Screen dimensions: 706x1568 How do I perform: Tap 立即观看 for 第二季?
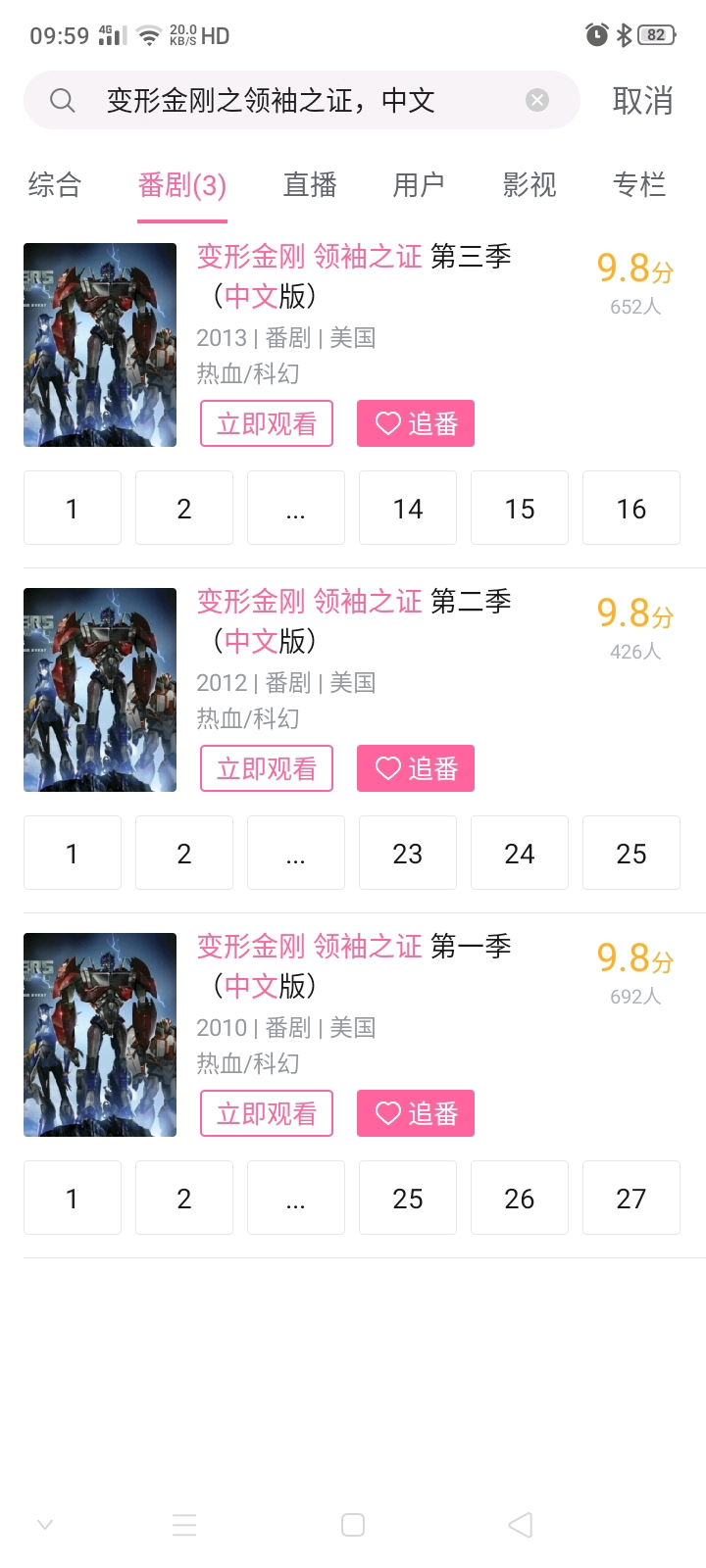(267, 768)
